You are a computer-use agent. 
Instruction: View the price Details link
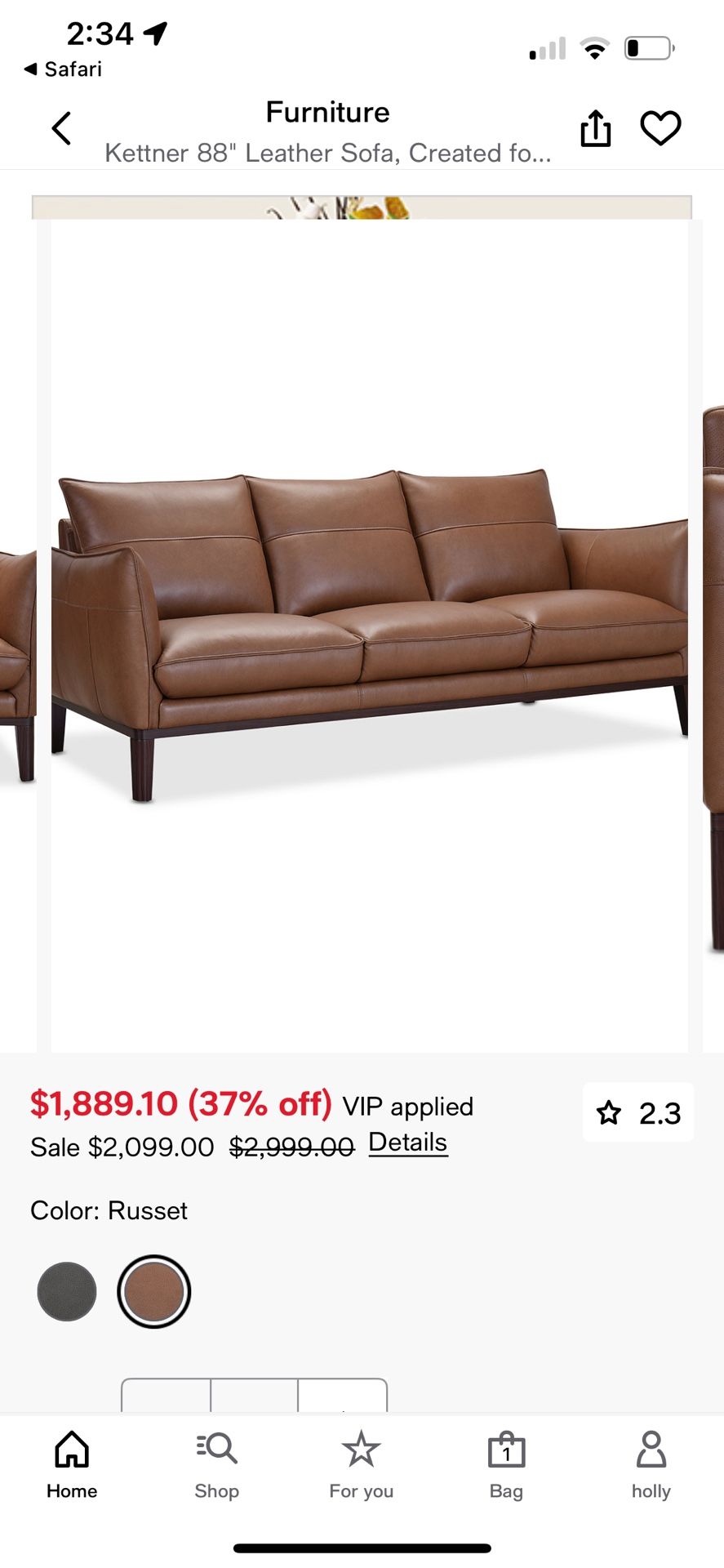pyautogui.click(x=408, y=1143)
